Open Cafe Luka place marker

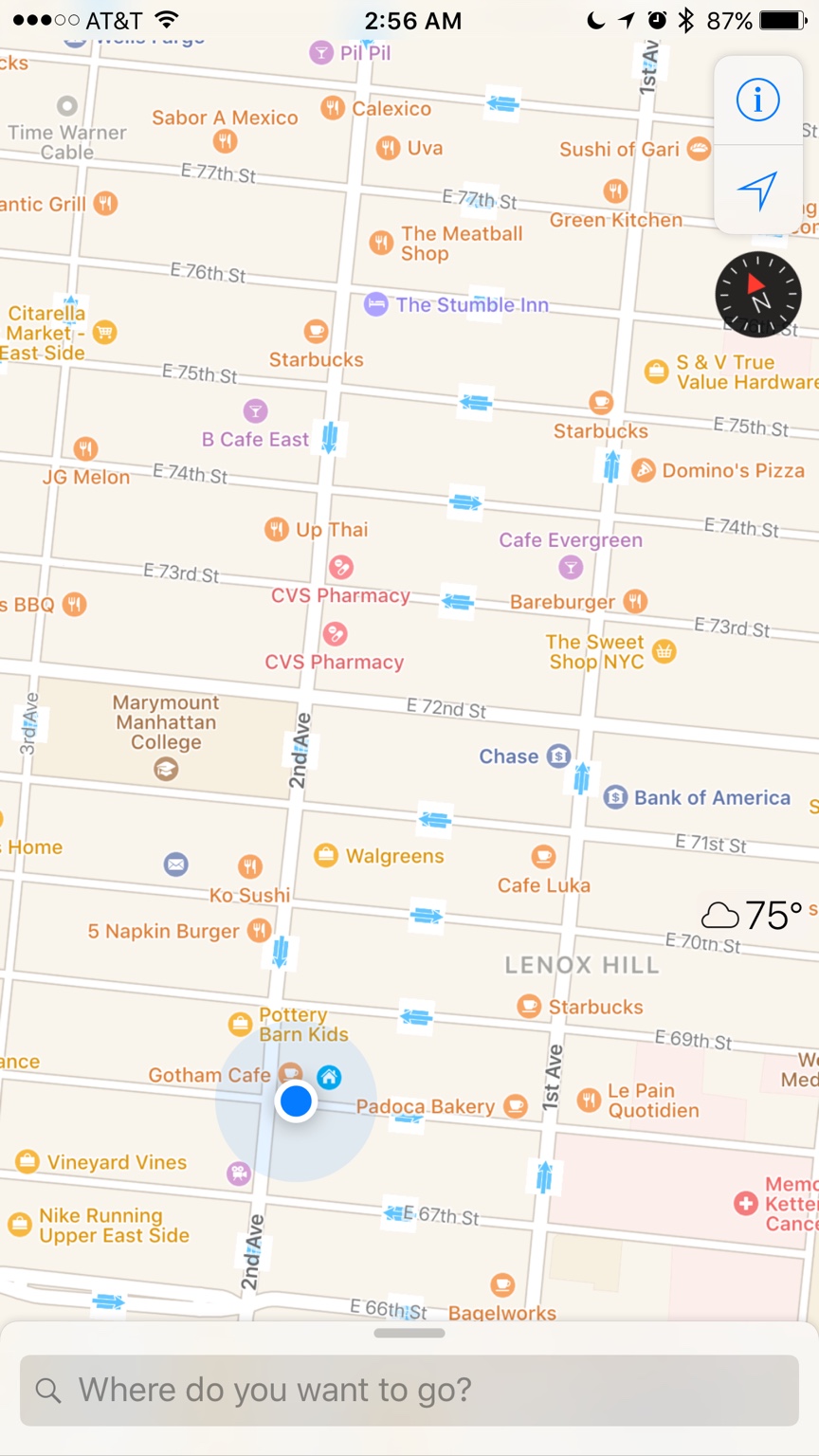pyautogui.click(x=543, y=857)
